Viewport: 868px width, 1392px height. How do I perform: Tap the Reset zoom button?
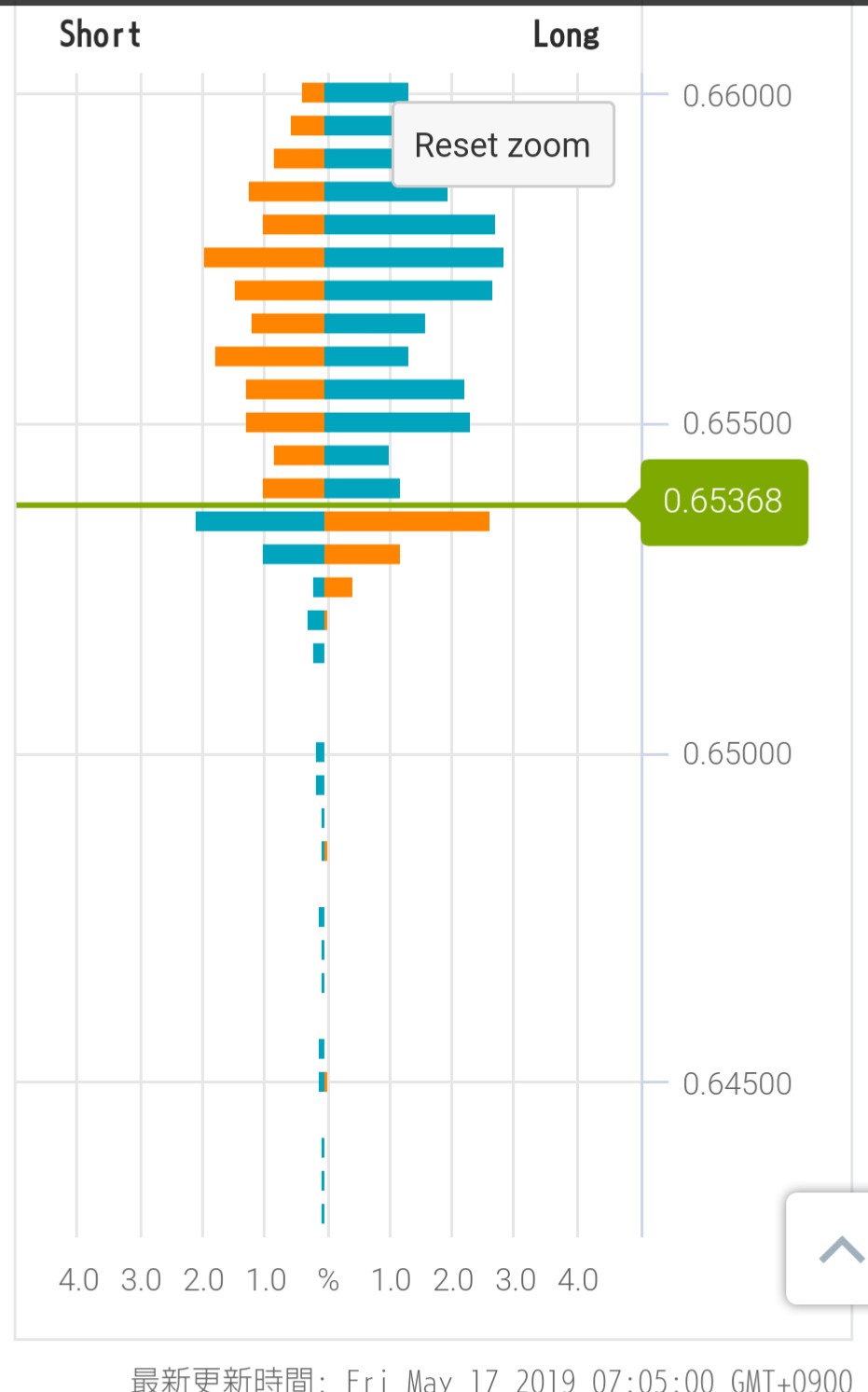(503, 145)
